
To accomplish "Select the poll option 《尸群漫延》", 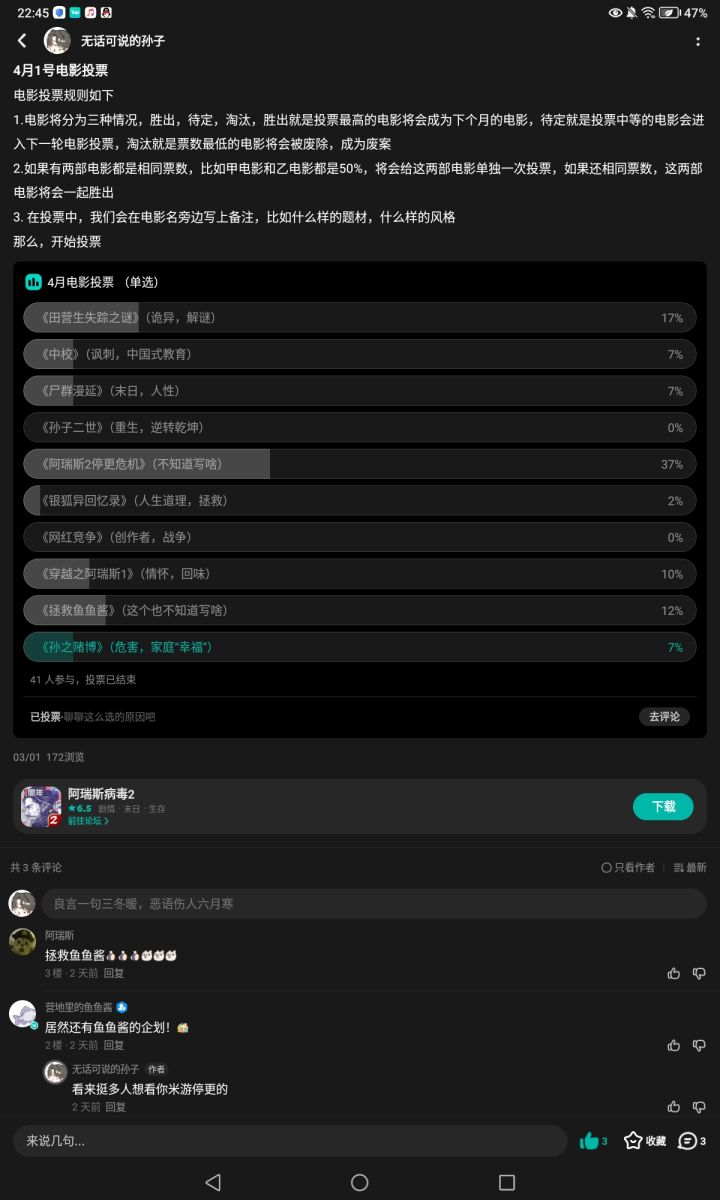I will coord(358,391).
